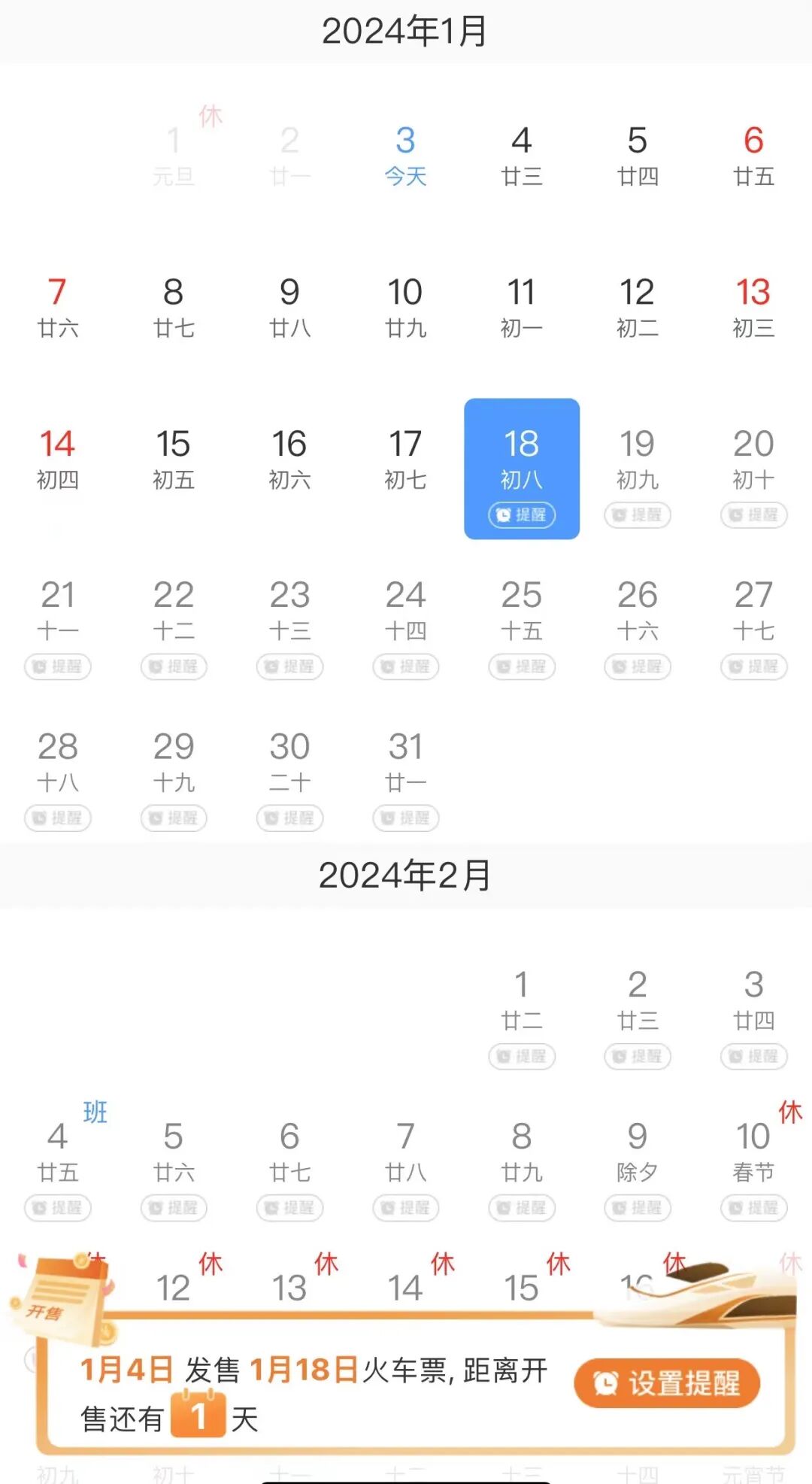Open the 2024年2月 month header
This screenshot has width=812, height=1484.
(406, 875)
